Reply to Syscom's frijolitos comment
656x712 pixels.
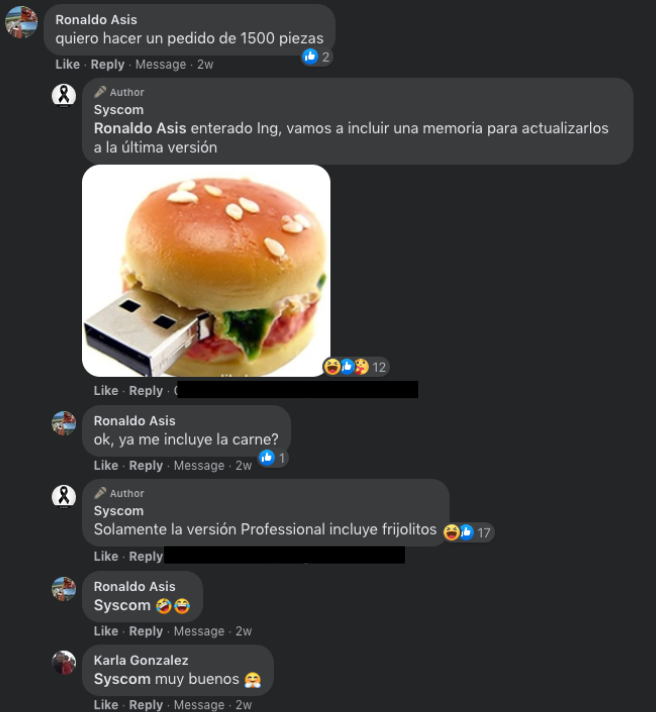146,556
